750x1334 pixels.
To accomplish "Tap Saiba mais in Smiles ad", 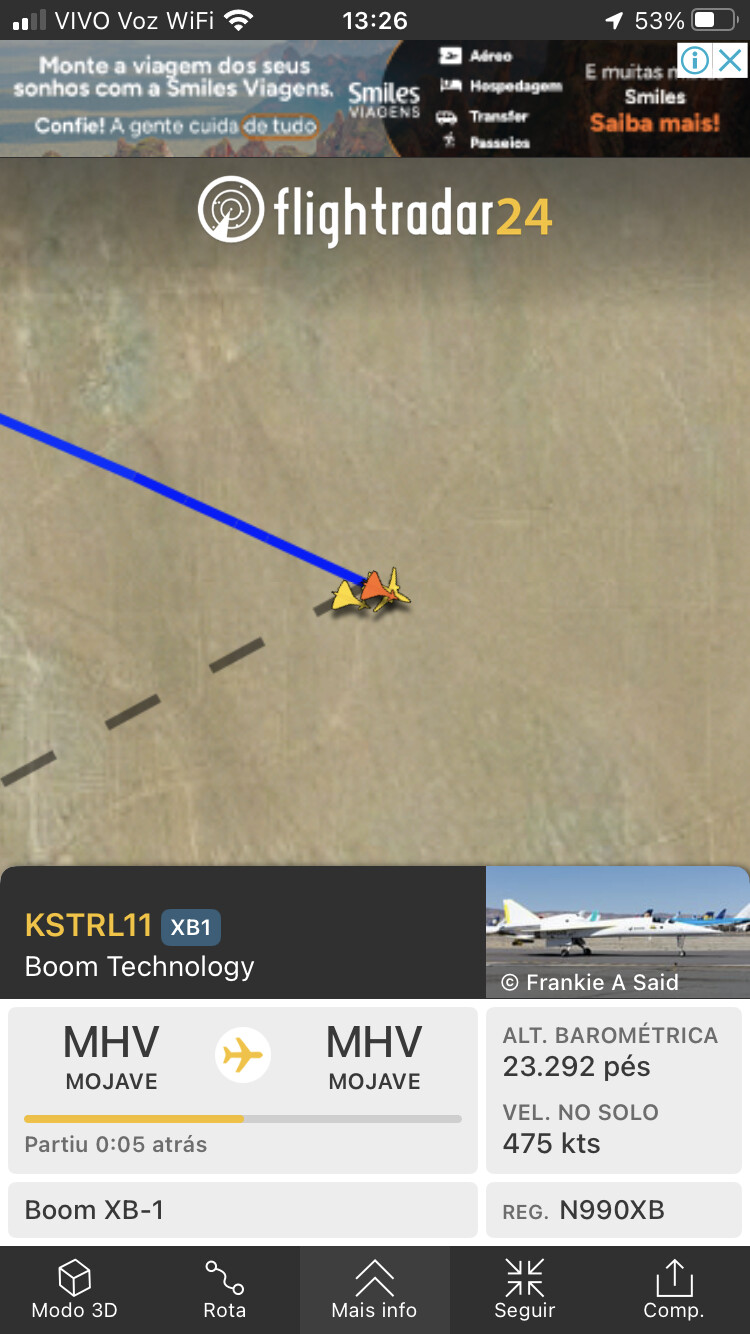I will tap(654, 124).
